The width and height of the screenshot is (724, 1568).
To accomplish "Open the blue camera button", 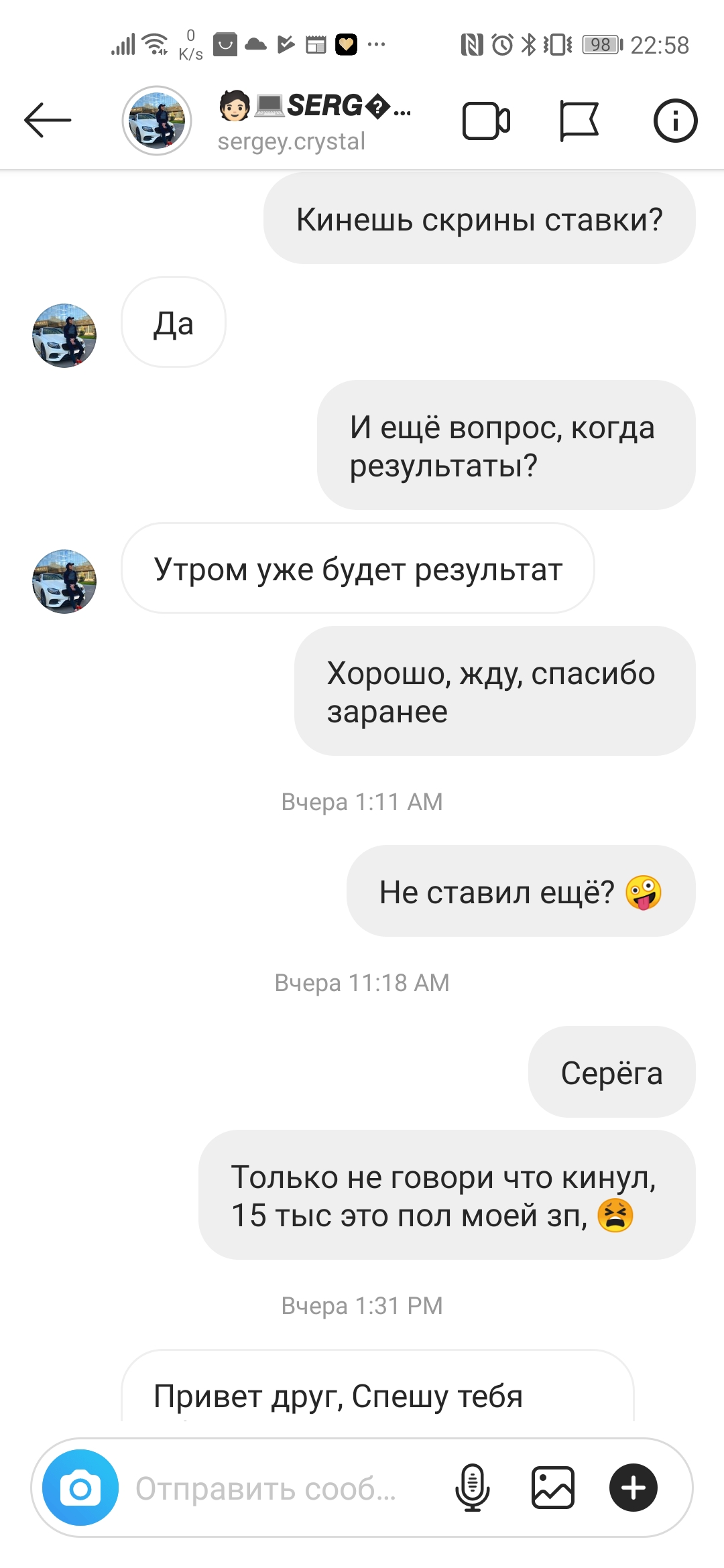I will 80,1488.
